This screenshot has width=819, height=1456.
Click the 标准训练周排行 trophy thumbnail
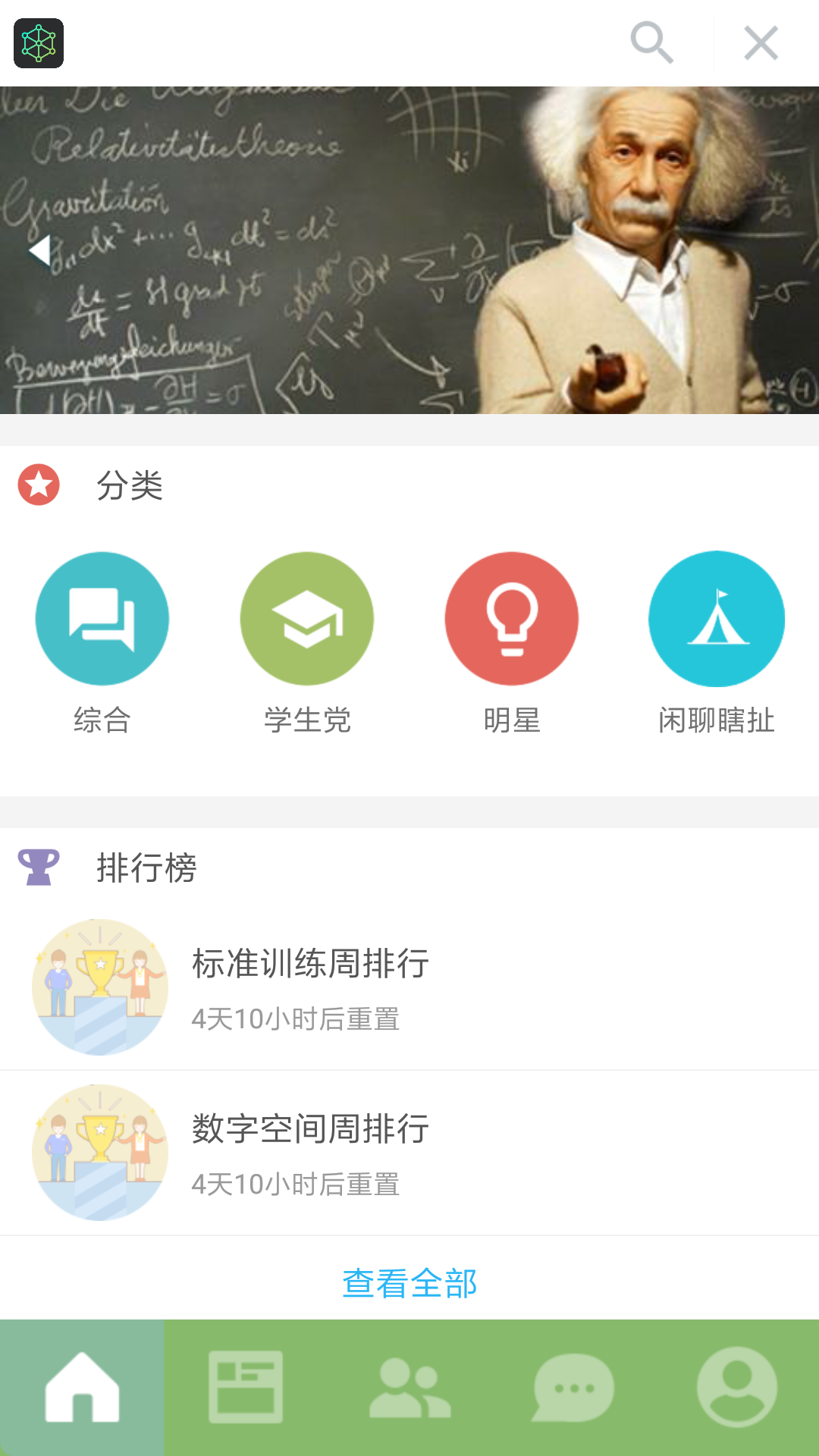99,986
